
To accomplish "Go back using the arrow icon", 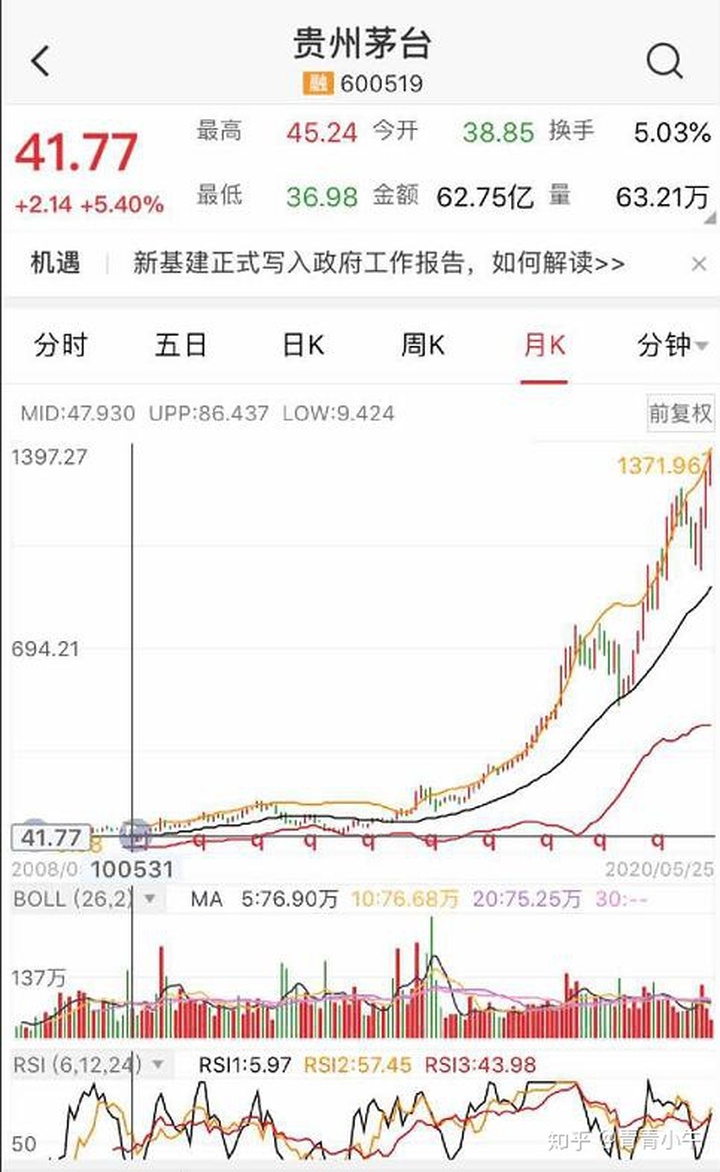I will click(x=40, y=62).
